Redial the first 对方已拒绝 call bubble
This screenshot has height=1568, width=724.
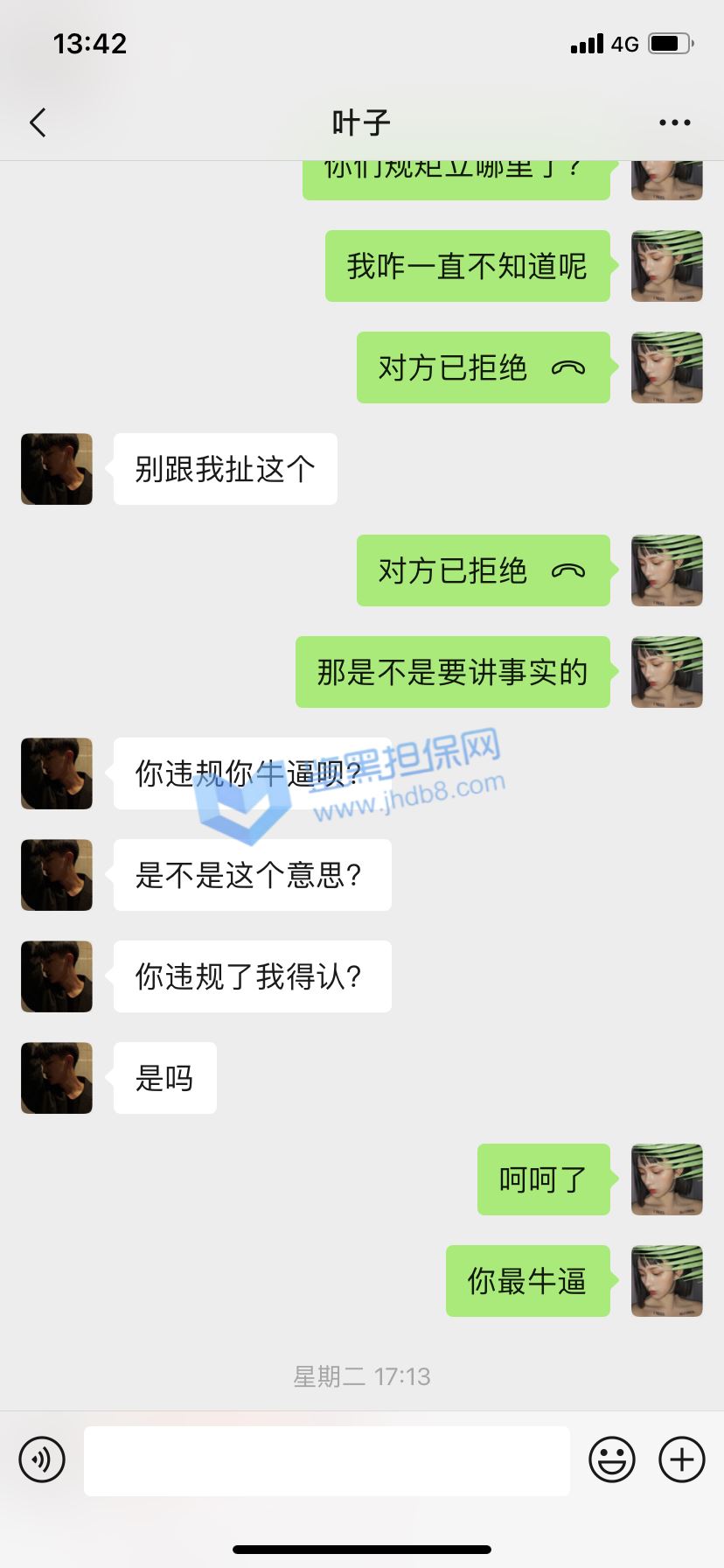(484, 367)
